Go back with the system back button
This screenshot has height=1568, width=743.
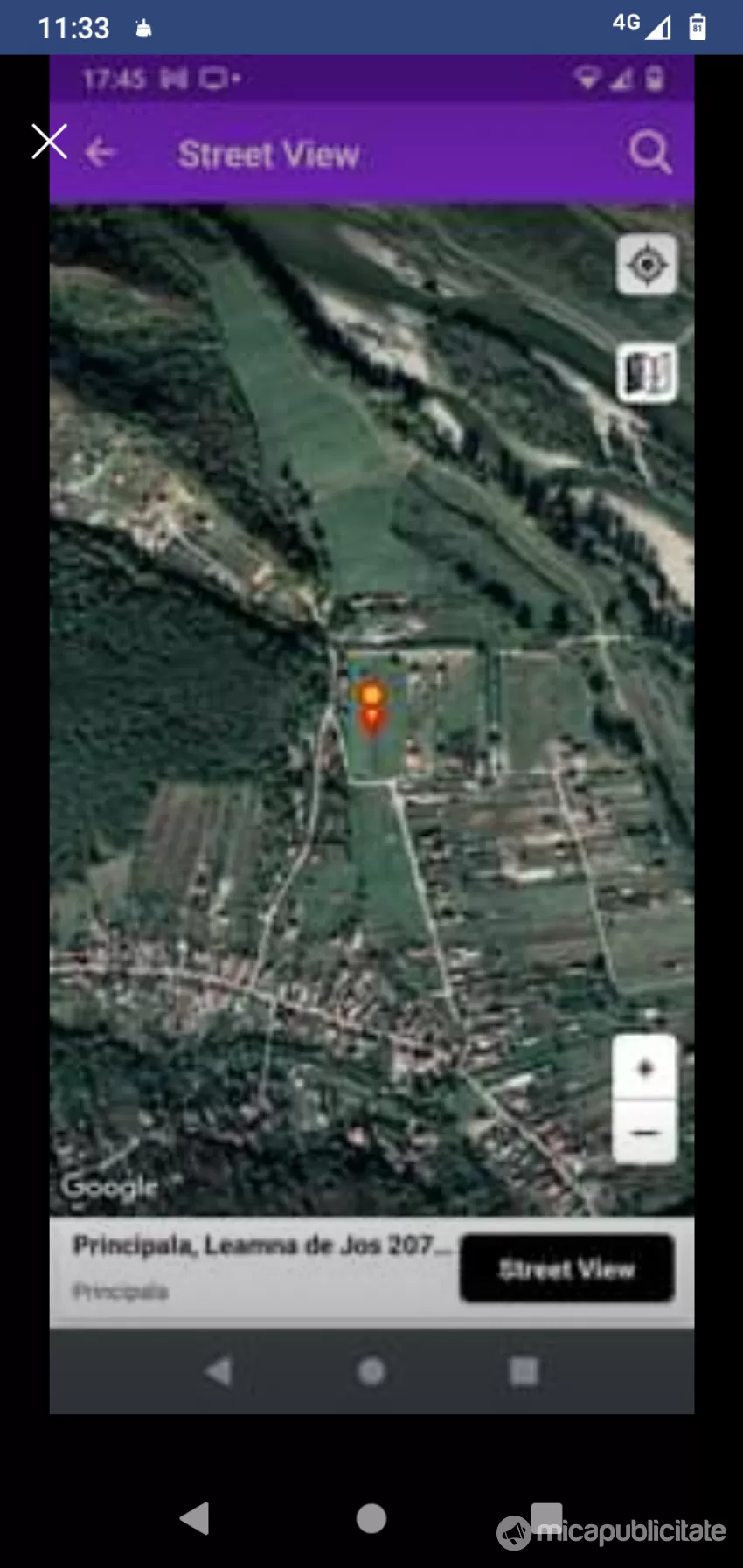click(x=195, y=1518)
